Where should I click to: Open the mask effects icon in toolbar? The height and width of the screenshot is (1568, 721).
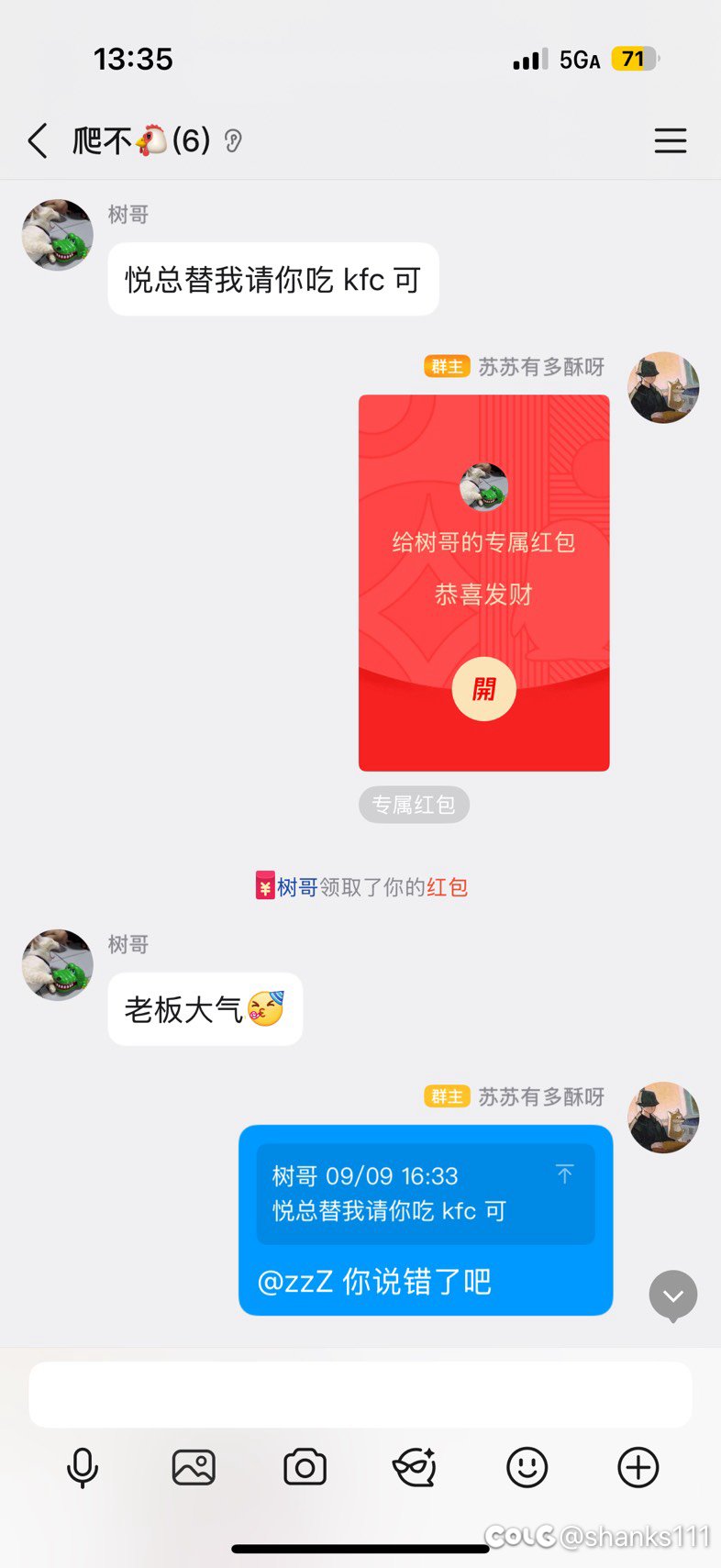(415, 1467)
